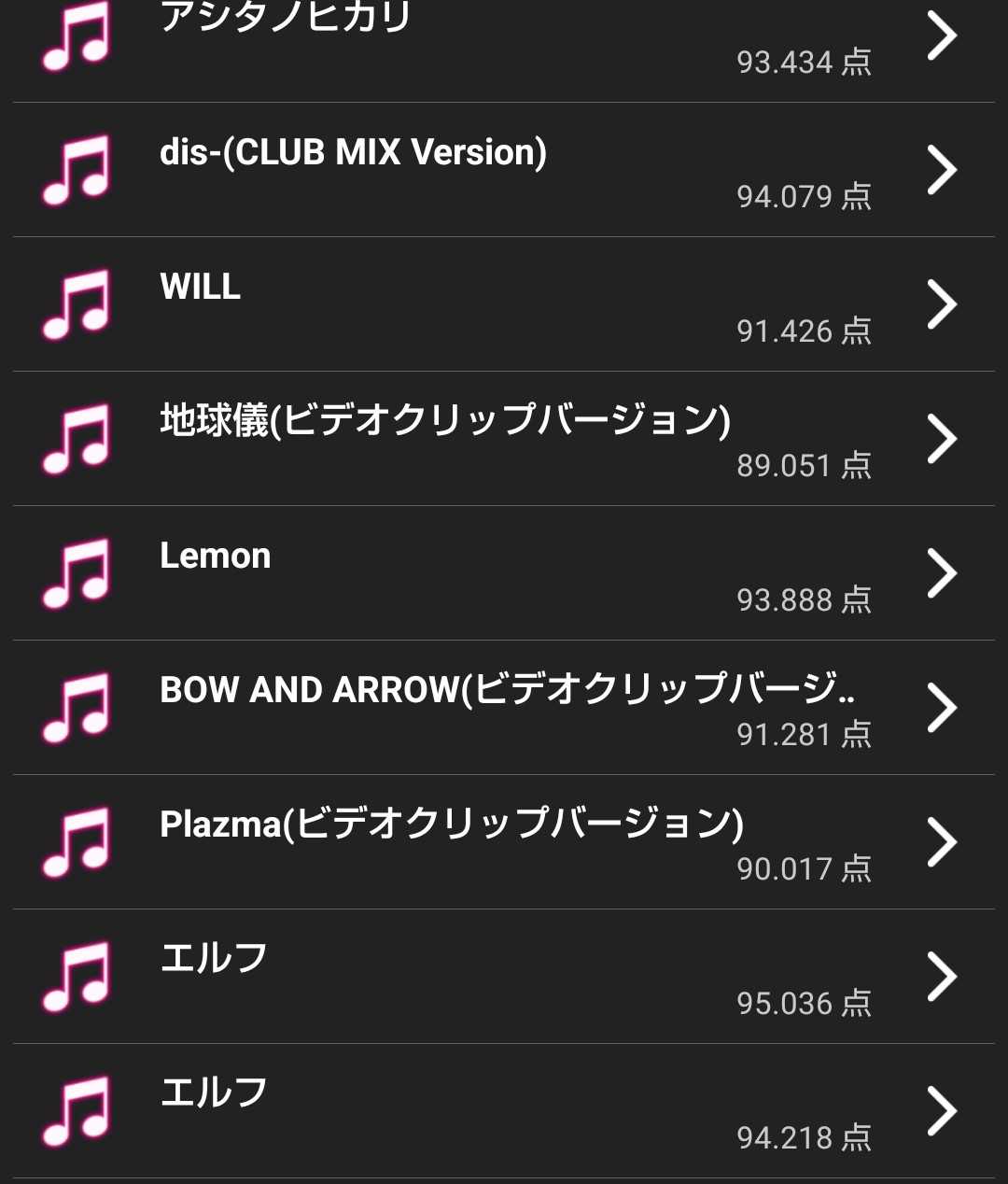Open dis-(CLUB MIX Version) score row

[504, 170]
